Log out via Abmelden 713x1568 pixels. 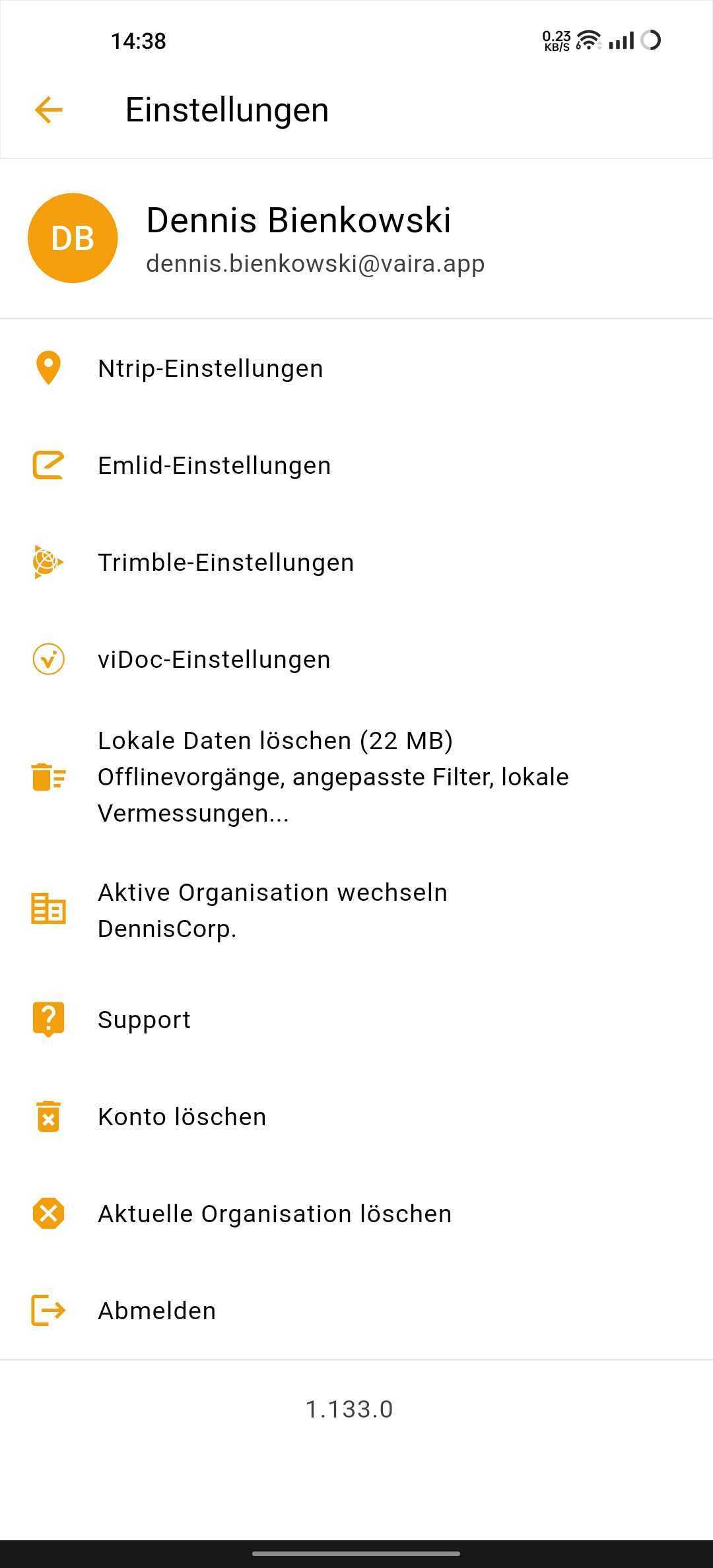click(356, 1311)
